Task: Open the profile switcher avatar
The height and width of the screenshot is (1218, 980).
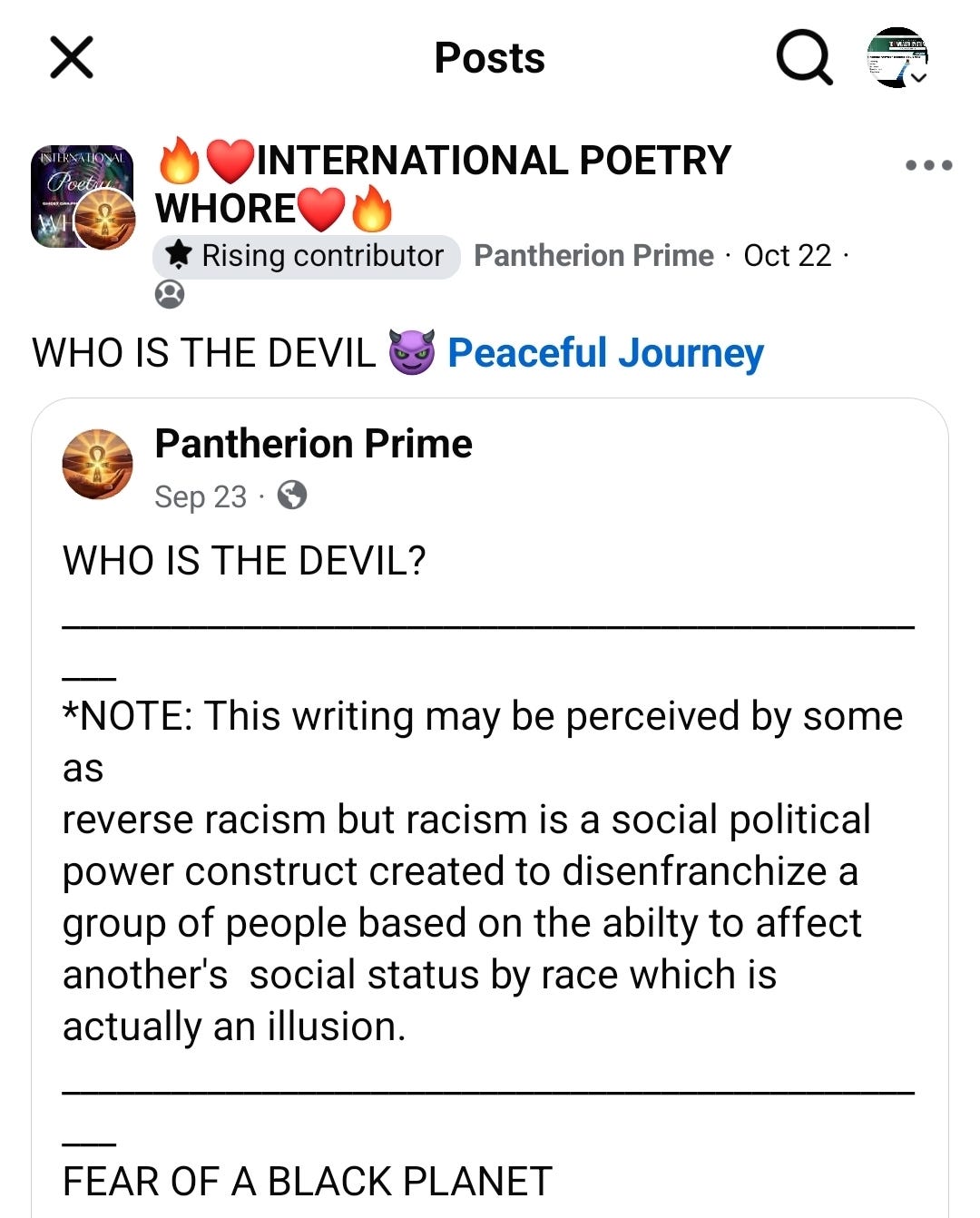Action: click(897, 58)
